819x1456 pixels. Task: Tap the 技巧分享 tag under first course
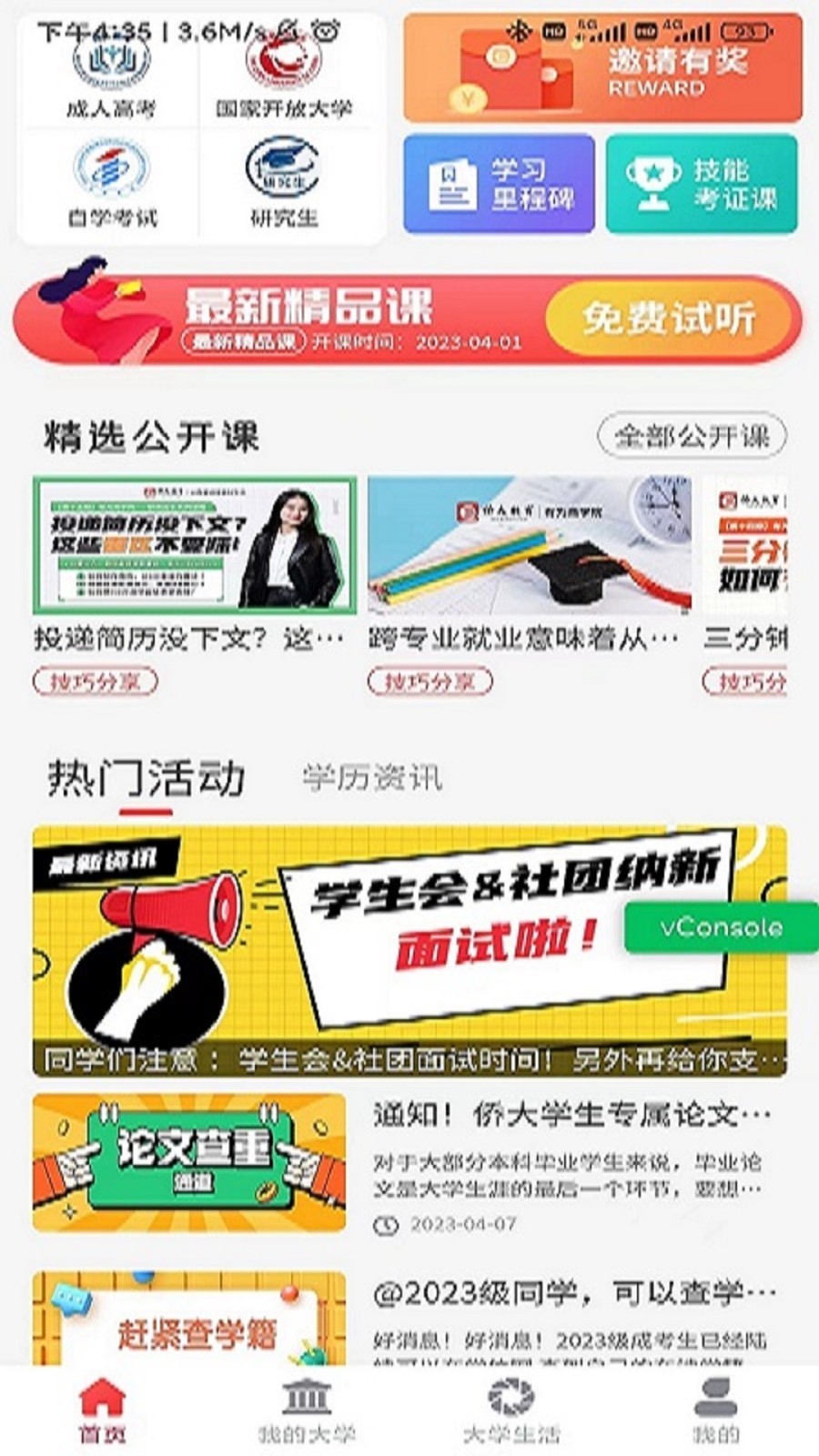point(96,681)
